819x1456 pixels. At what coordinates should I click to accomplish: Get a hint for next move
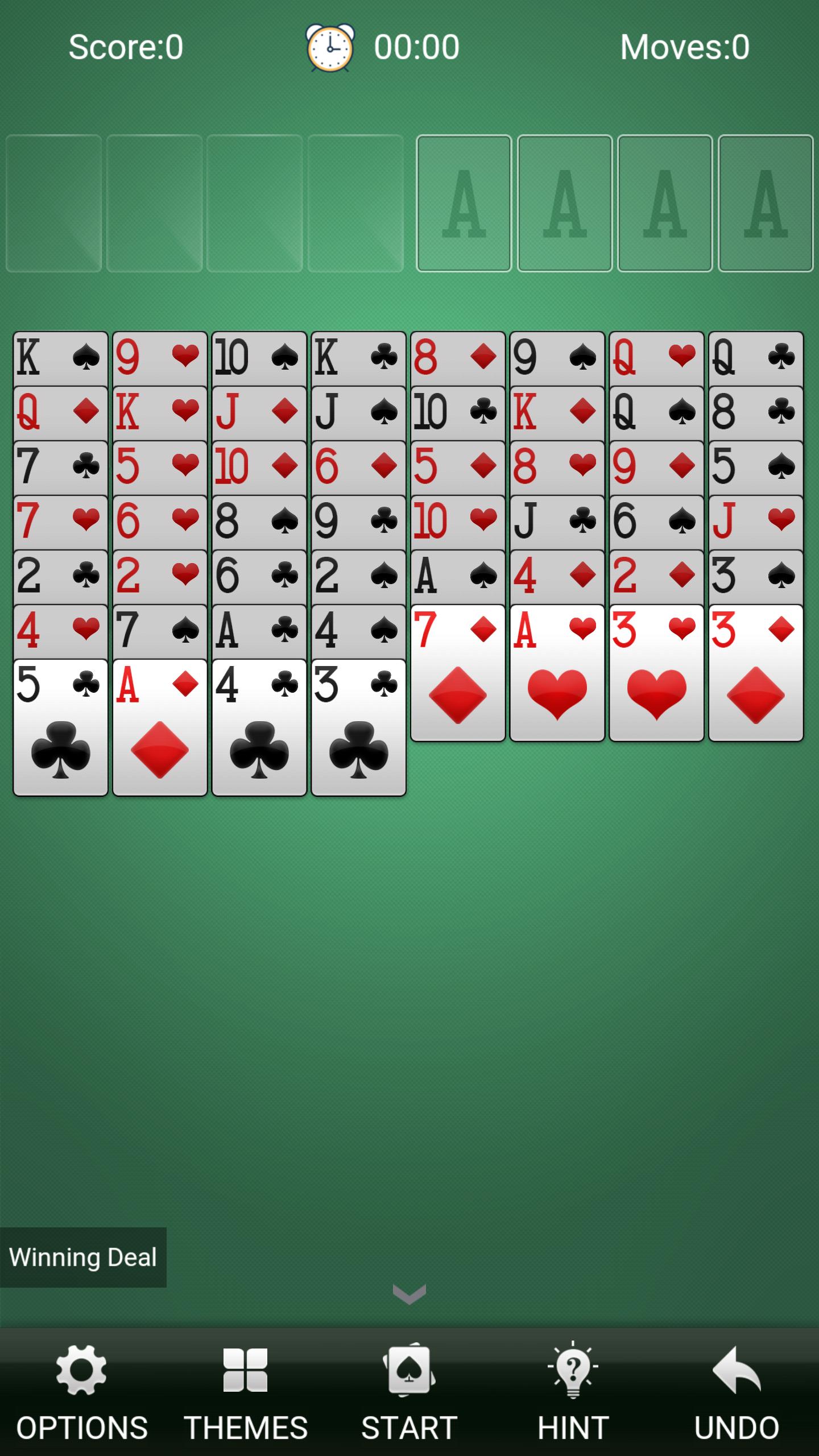(573, 1392)
